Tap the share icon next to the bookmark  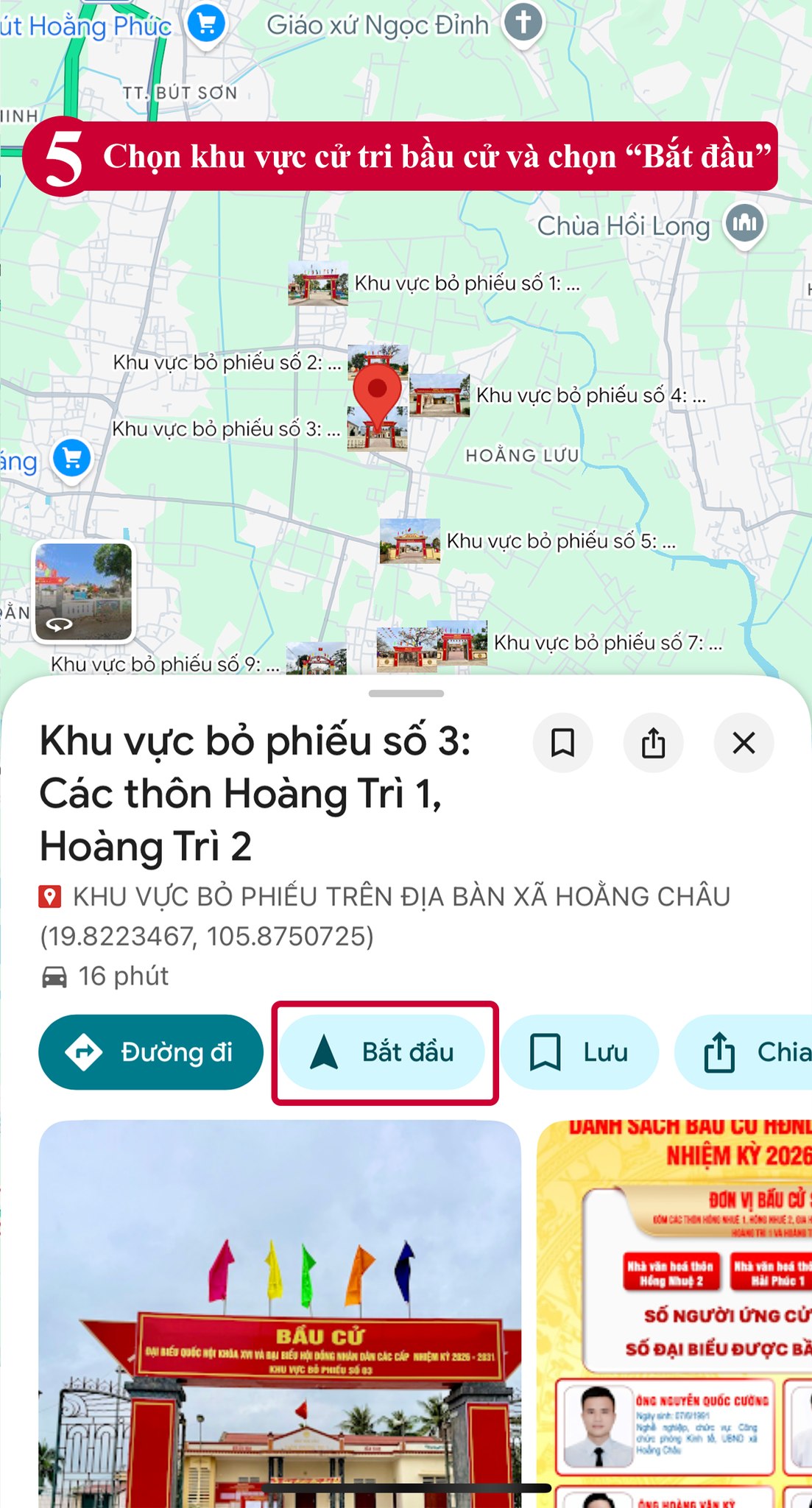[652, 744]
